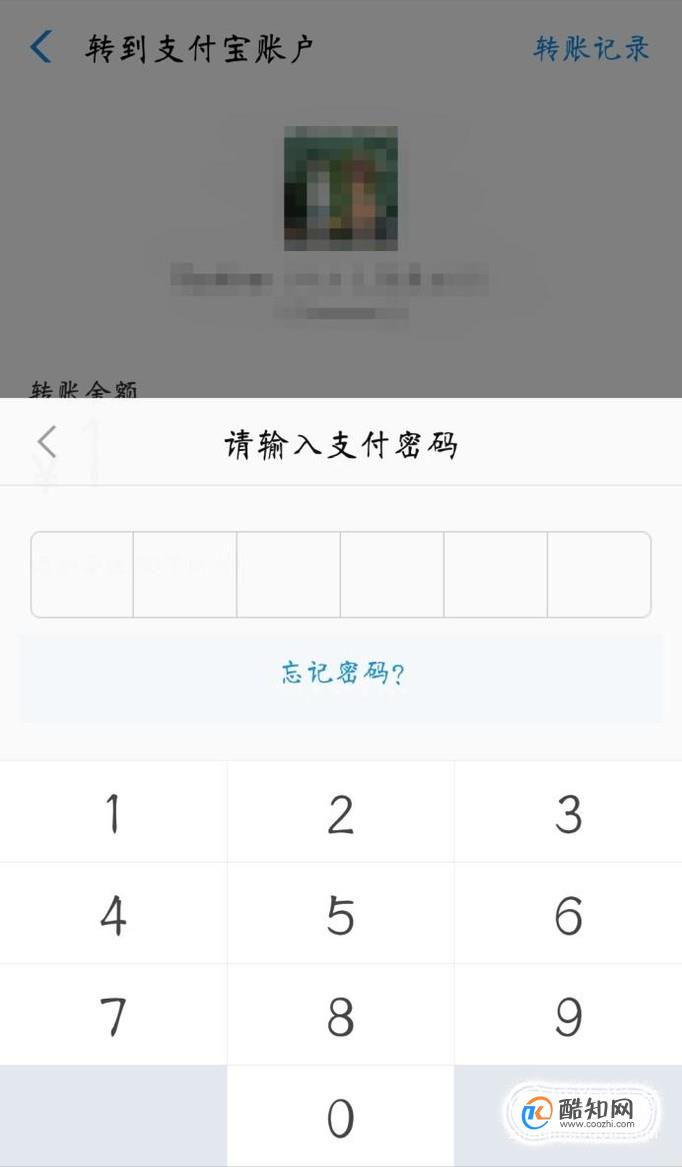Viewport: 682px width, 1167px height.
Task: Enter digit 8 on the keypad
Action: click(x=341, y=1014)
